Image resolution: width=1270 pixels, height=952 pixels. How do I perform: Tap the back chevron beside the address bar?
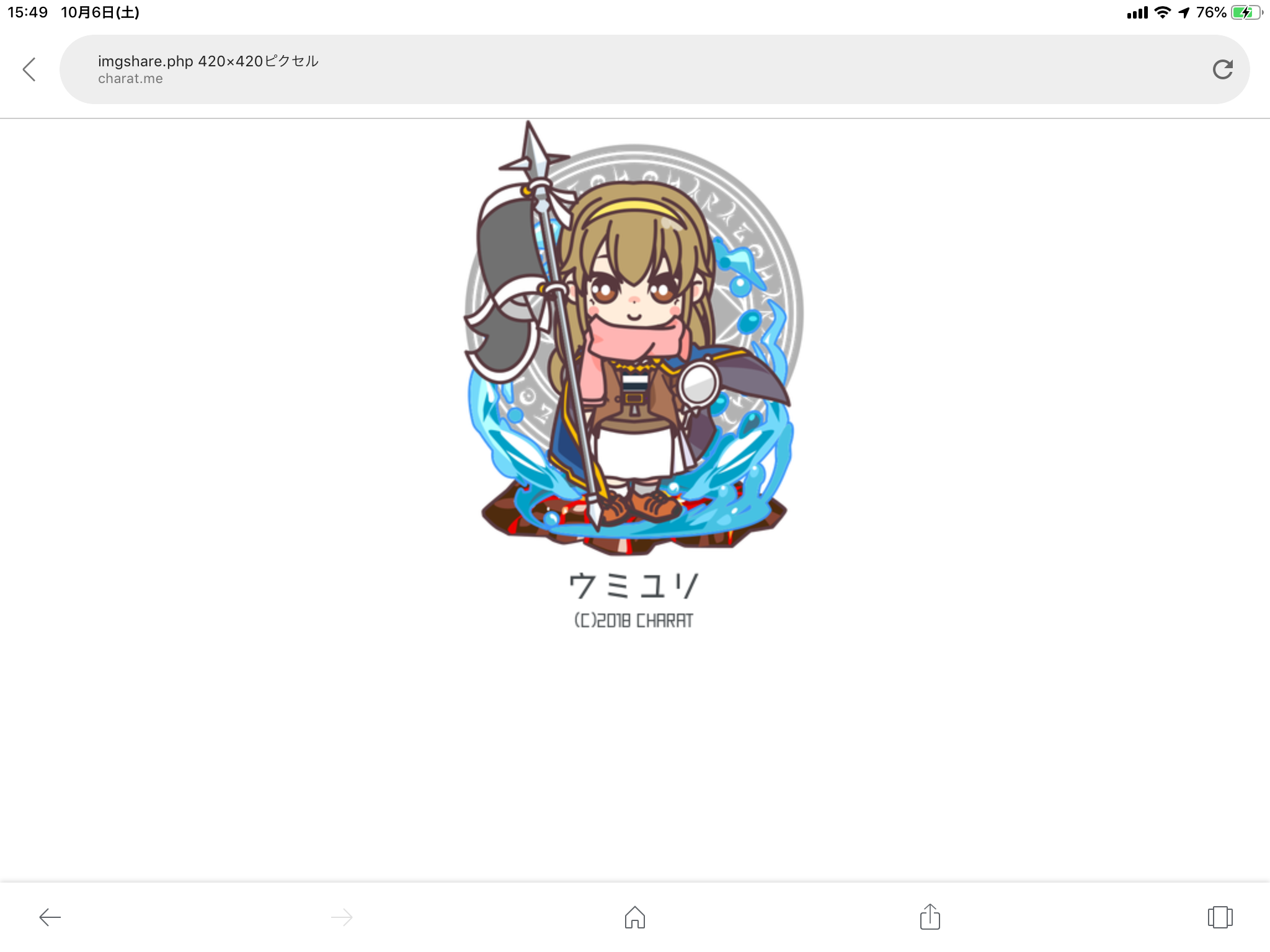point(29,69)
